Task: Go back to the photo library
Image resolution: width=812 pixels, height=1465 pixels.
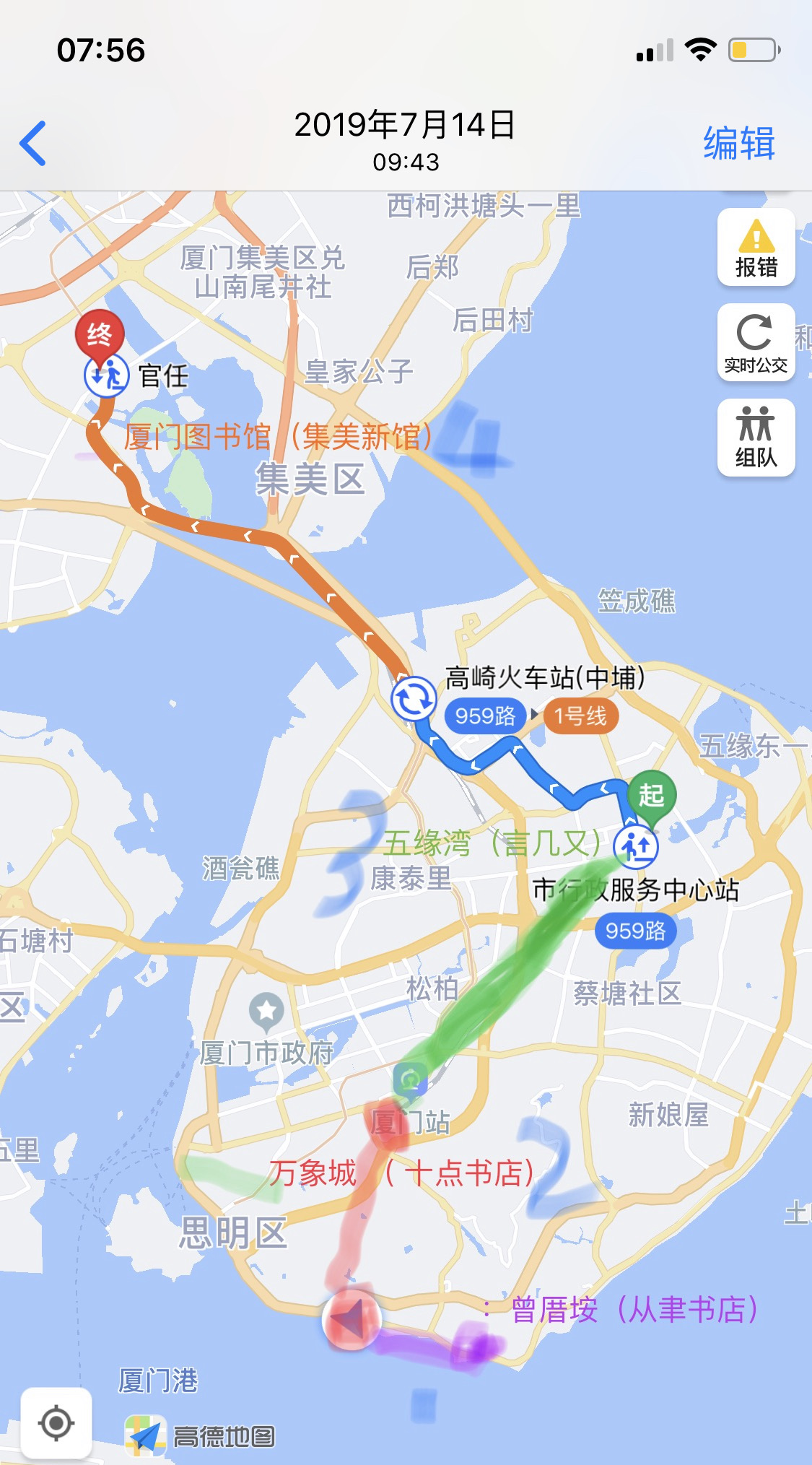Action: coord(33,143)
